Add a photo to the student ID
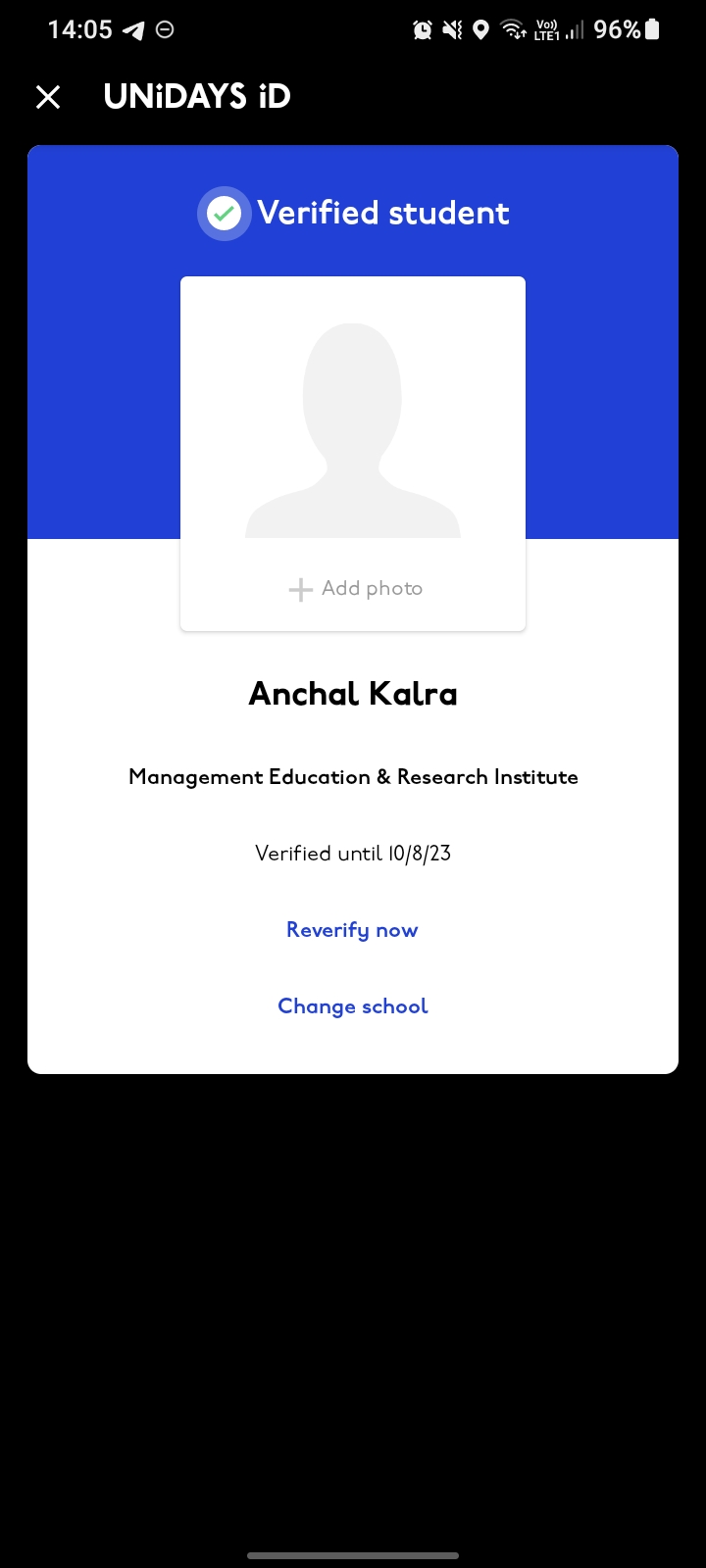The image size is (706, 1568). pos(355,588)
